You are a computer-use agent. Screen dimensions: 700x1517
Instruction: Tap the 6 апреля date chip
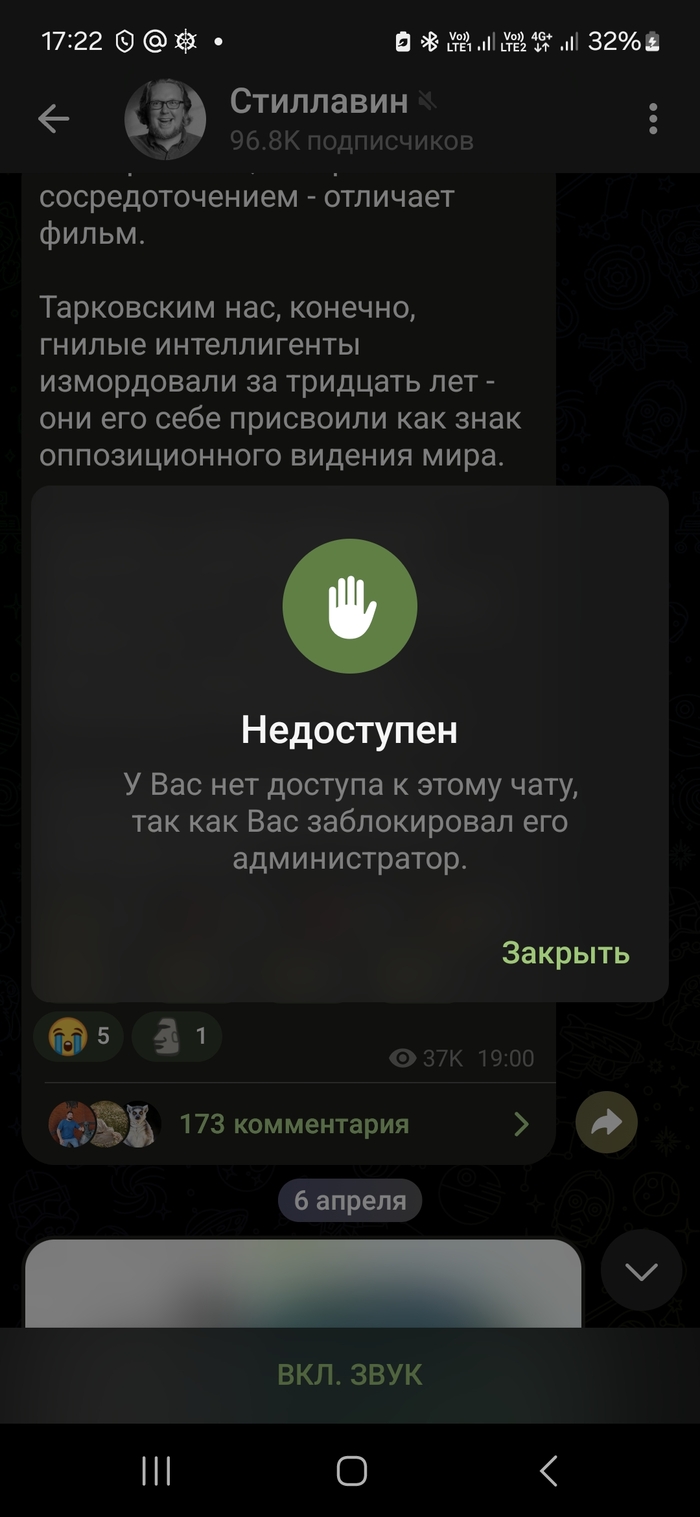(350, 1200)
